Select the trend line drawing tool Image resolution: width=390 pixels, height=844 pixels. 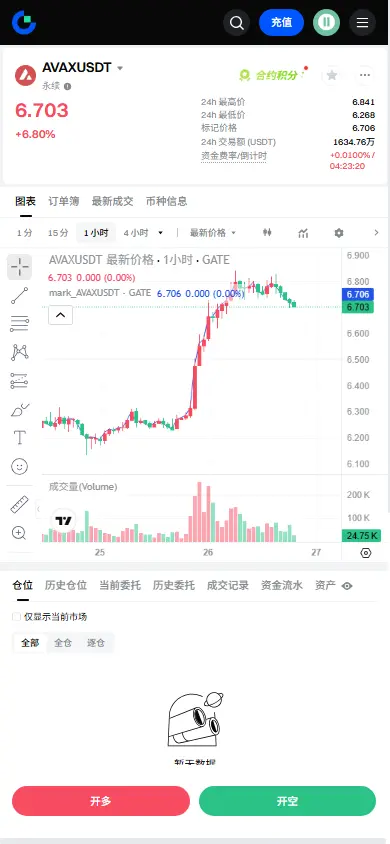tap(19, 296)
